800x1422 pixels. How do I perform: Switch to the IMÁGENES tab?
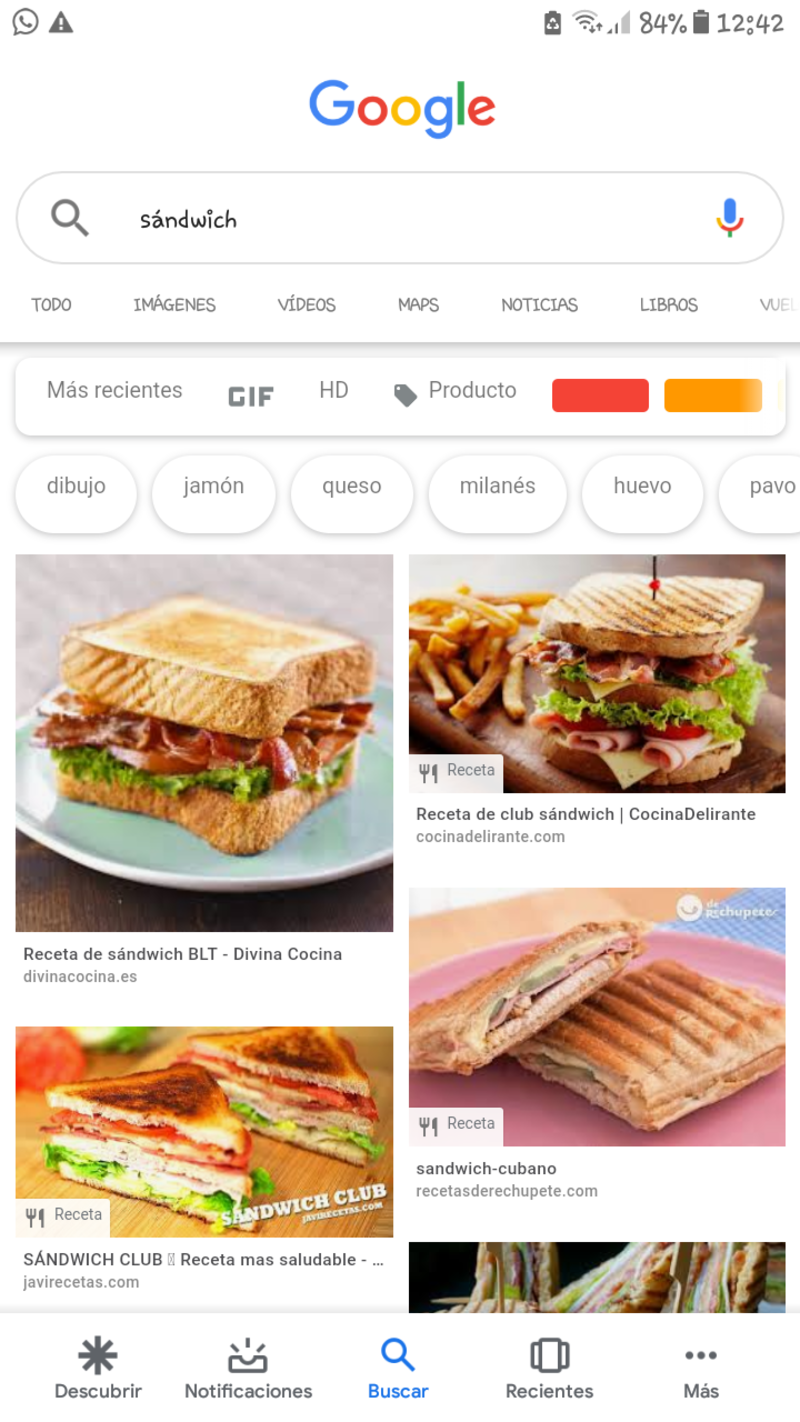pos(174,305)
